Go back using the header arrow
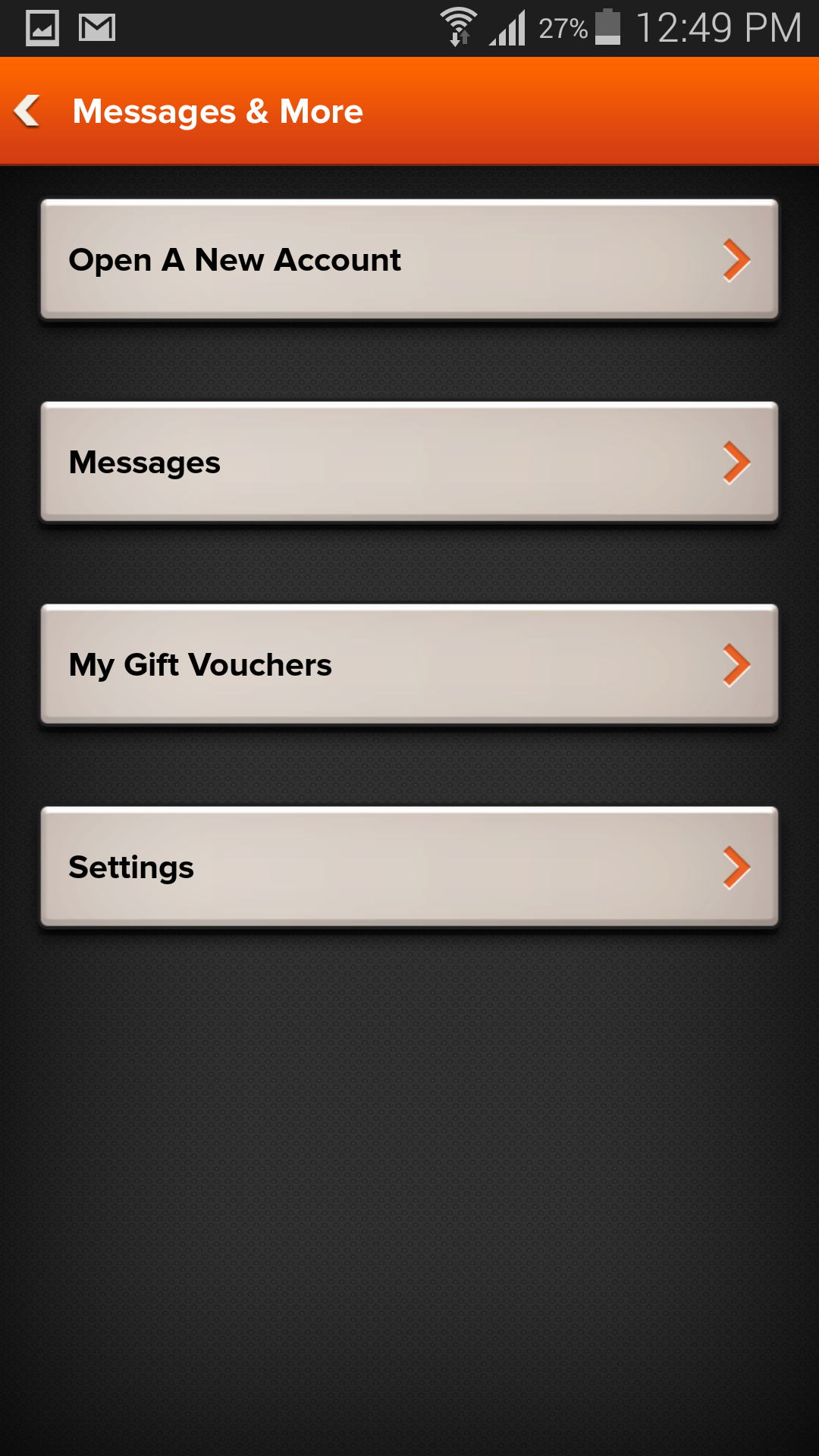This screenshot has height=1456, width=819. pos(29,111)
